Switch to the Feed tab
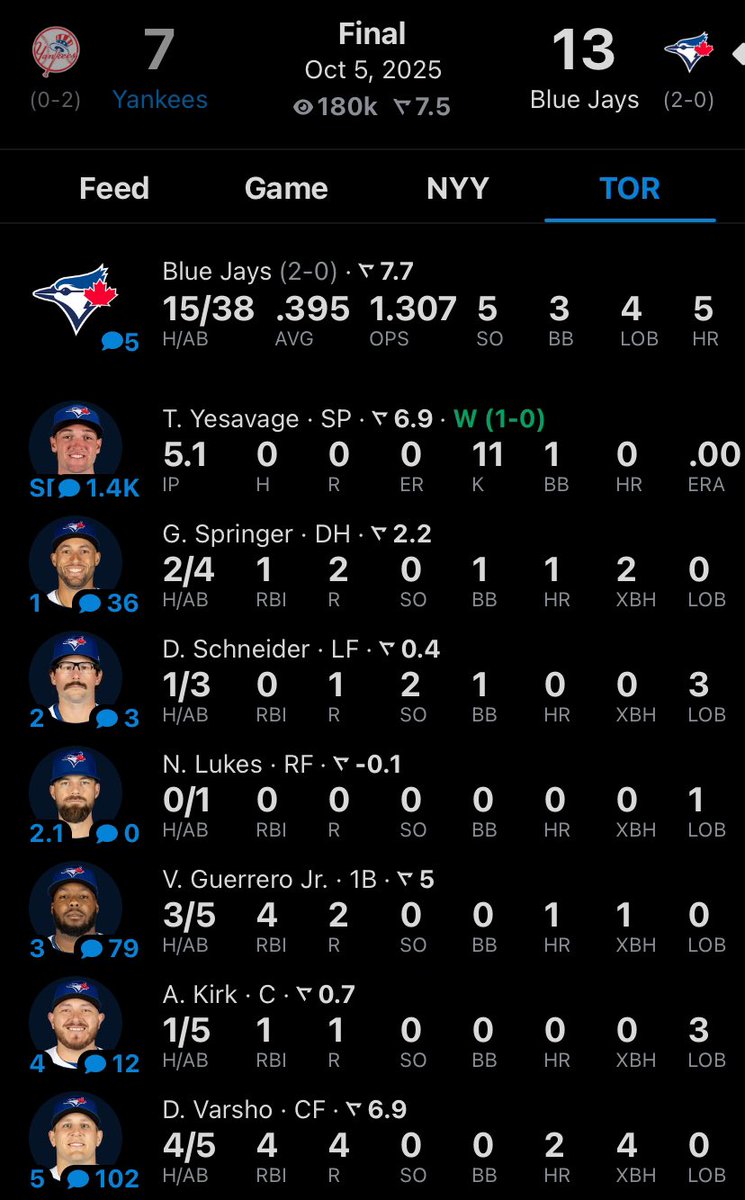Viewport: 745px width, 1200px height. [114, 188]
